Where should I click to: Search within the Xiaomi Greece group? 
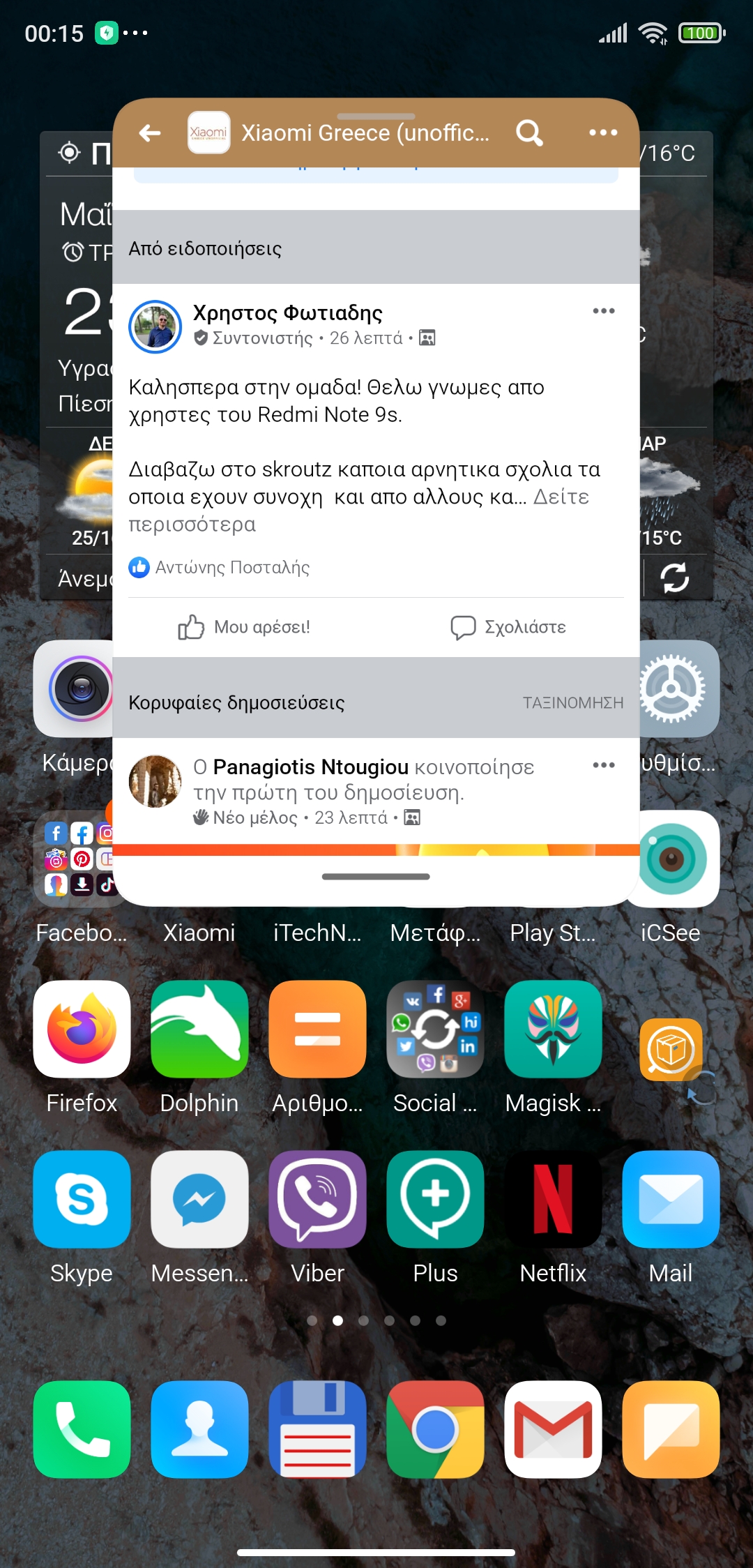point(529,133)
